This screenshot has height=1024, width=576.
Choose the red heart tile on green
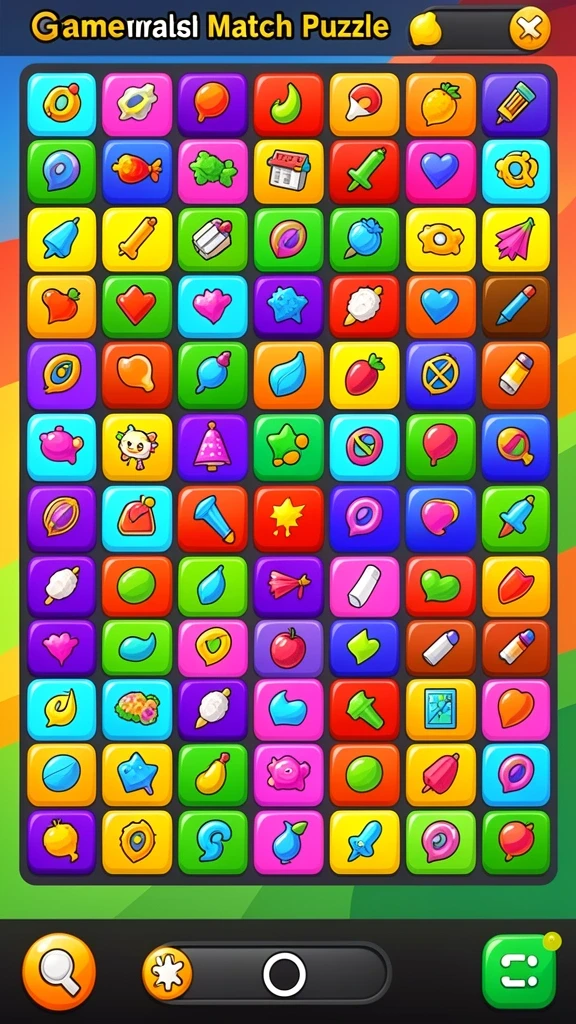[x=137, y=306]
